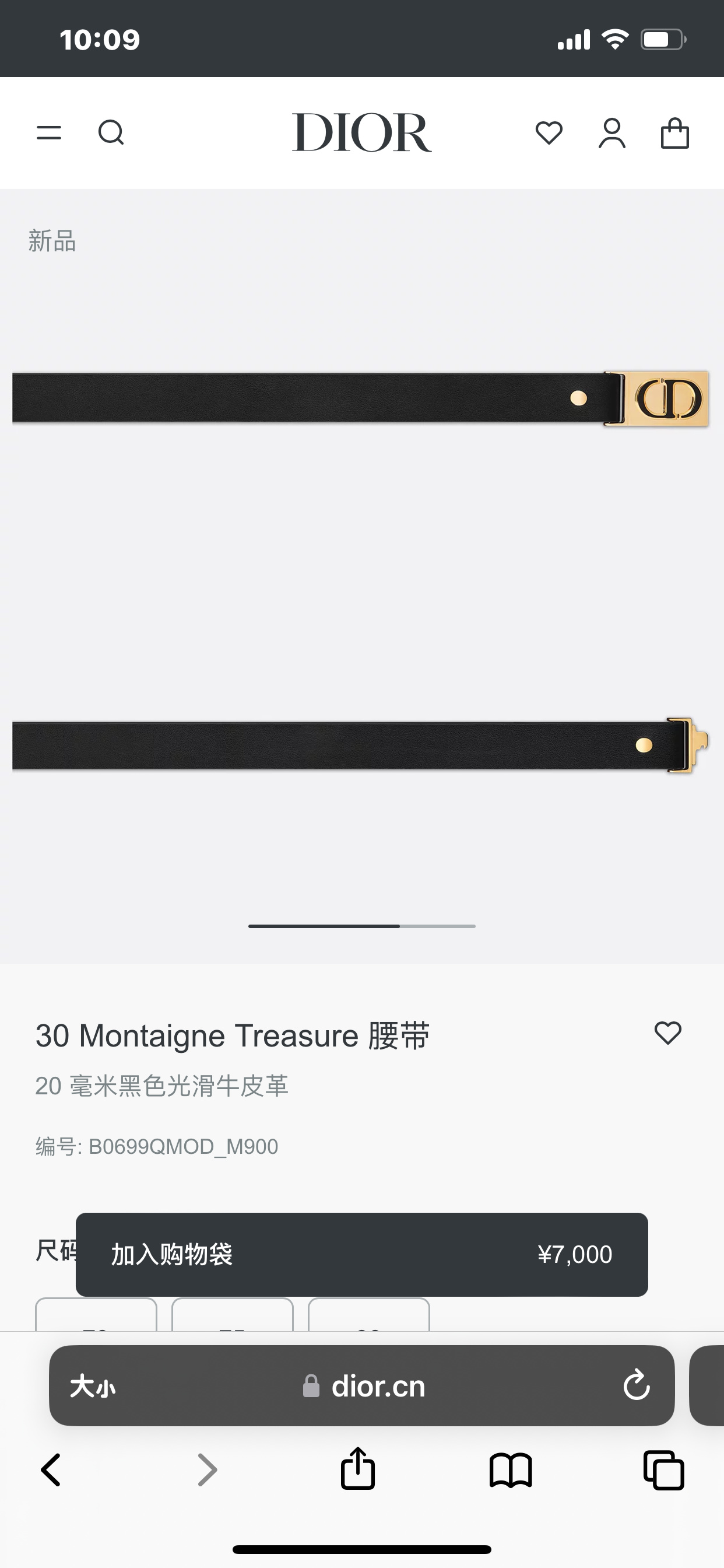This screenshot has width=724, height=1568.
Task: Open the hamburger menu
Action: click(x=48, y=132)
